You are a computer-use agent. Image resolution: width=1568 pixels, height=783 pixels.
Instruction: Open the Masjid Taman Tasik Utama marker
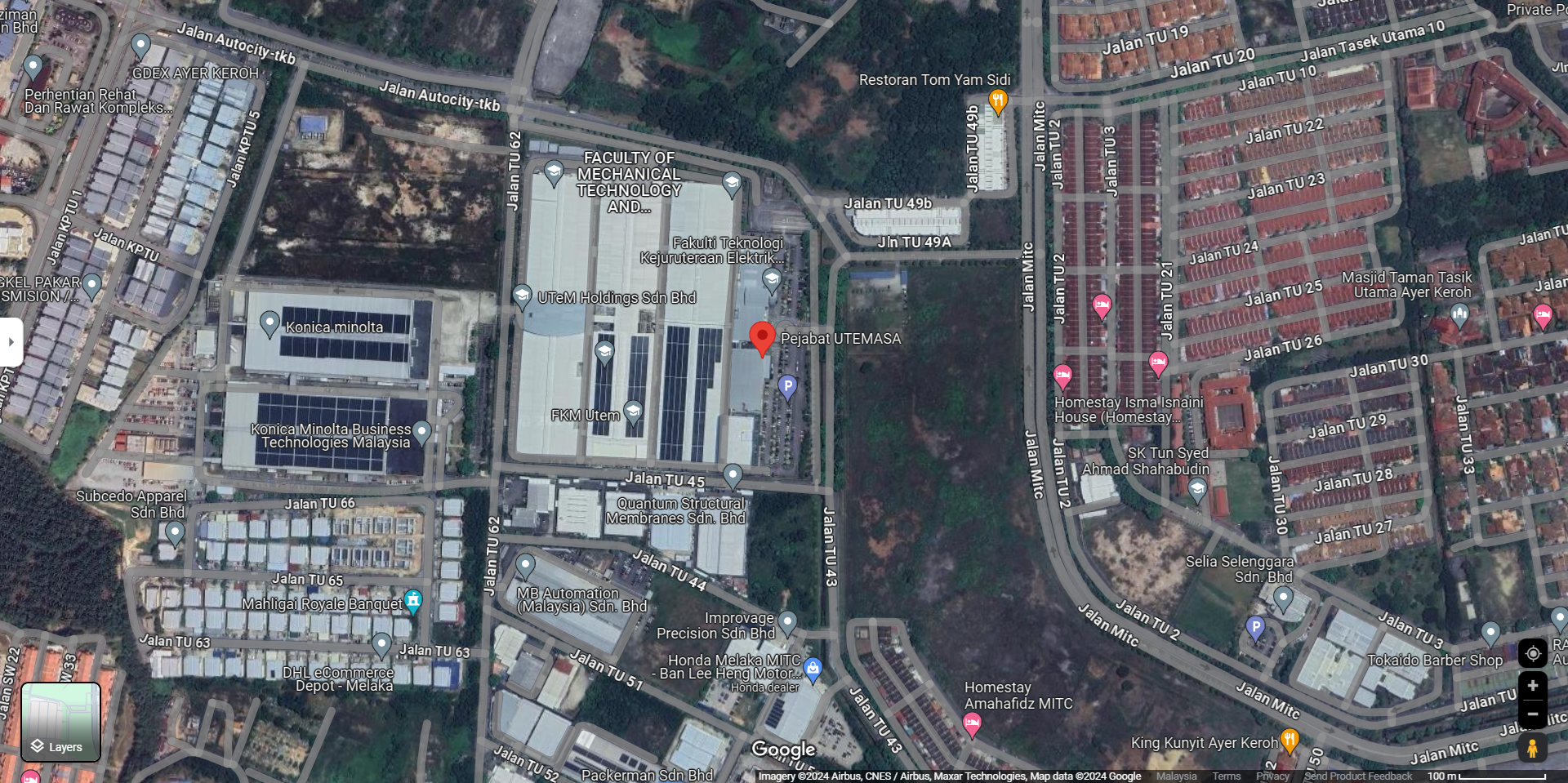1459,314
